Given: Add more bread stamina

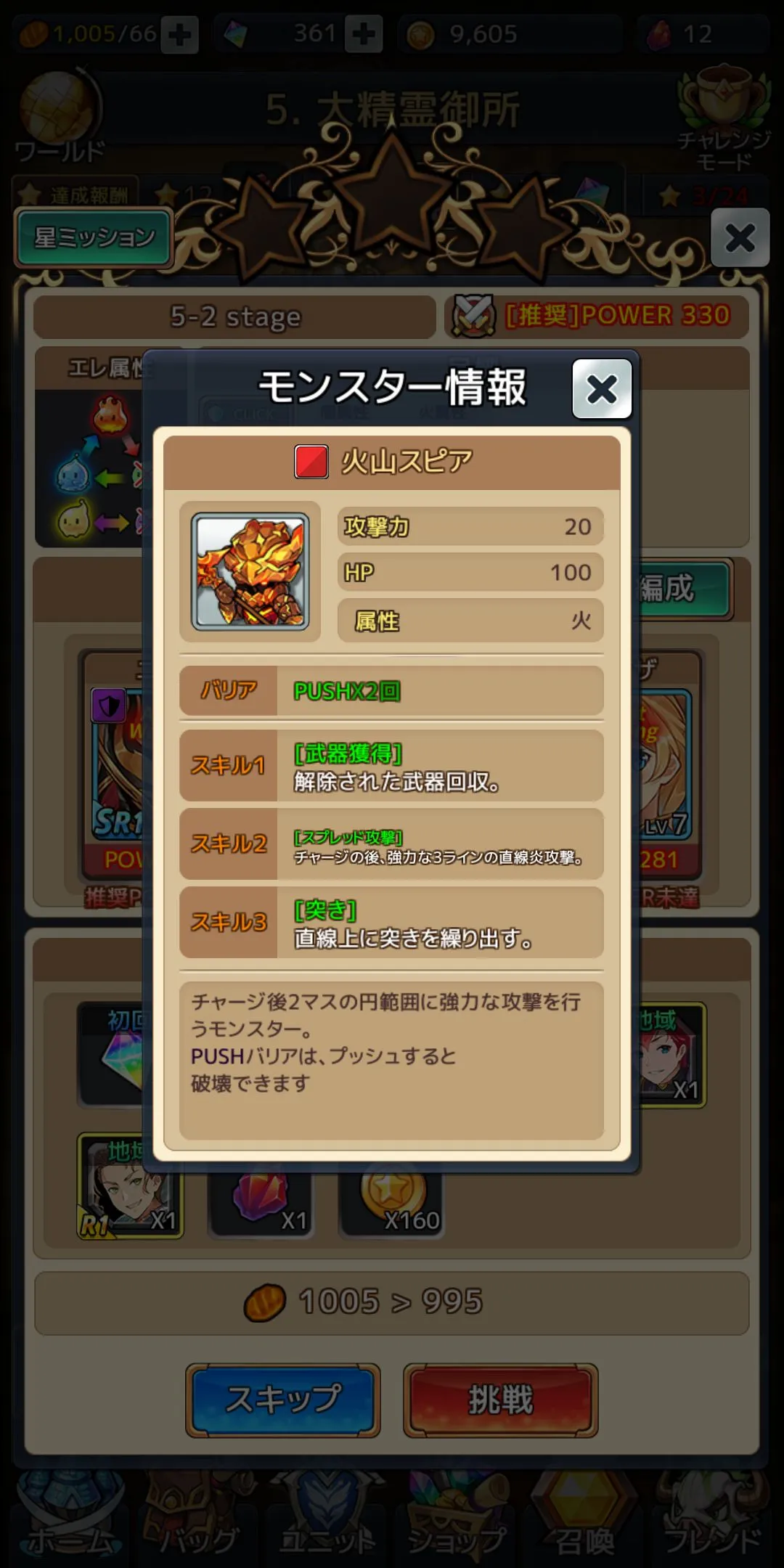Looking at the screenshot, I should (179, 34).
